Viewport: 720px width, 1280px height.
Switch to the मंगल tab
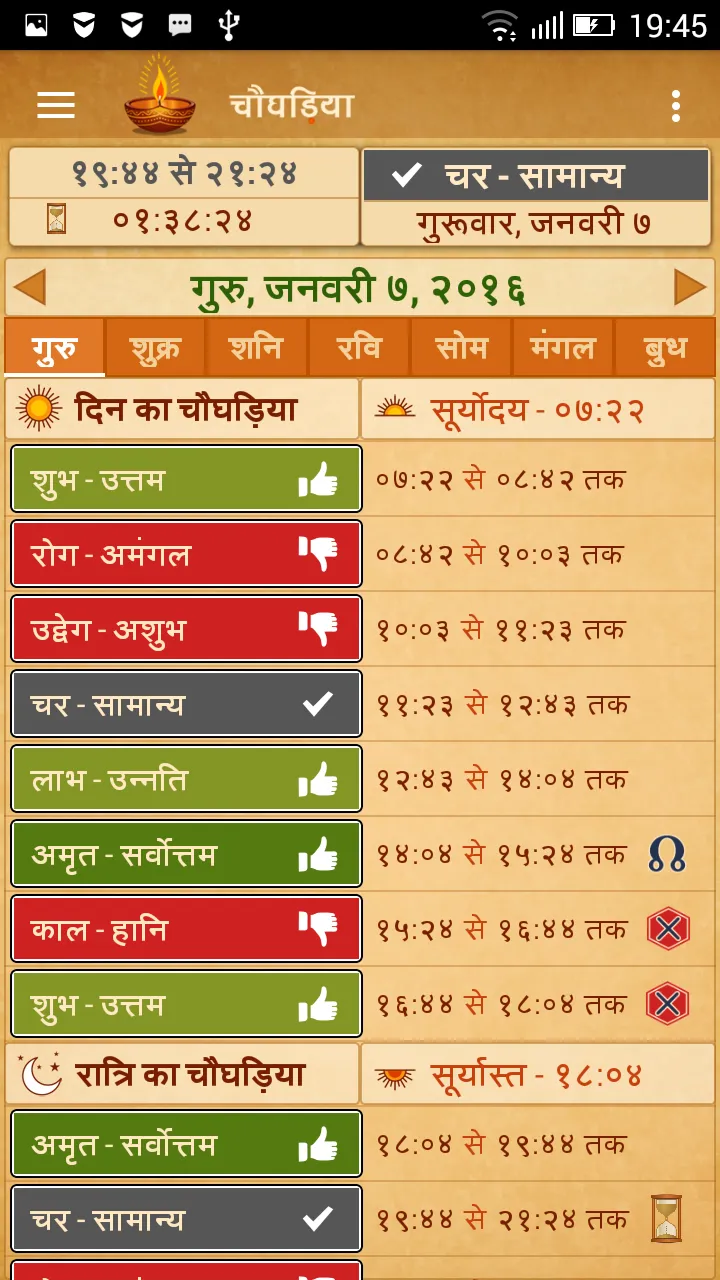(562, 348)
